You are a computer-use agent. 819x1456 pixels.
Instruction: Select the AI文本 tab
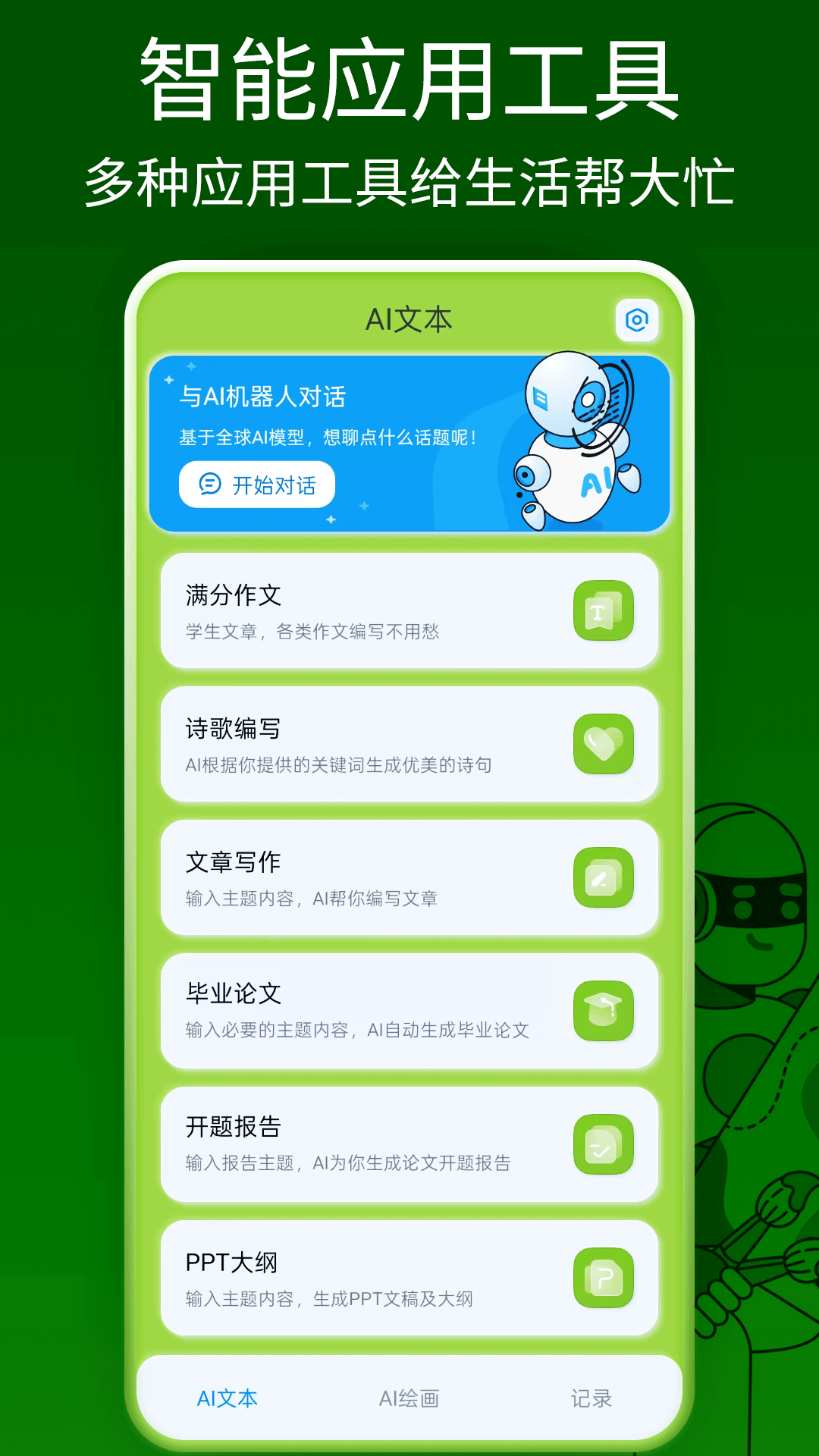[x=227, y=1398]
